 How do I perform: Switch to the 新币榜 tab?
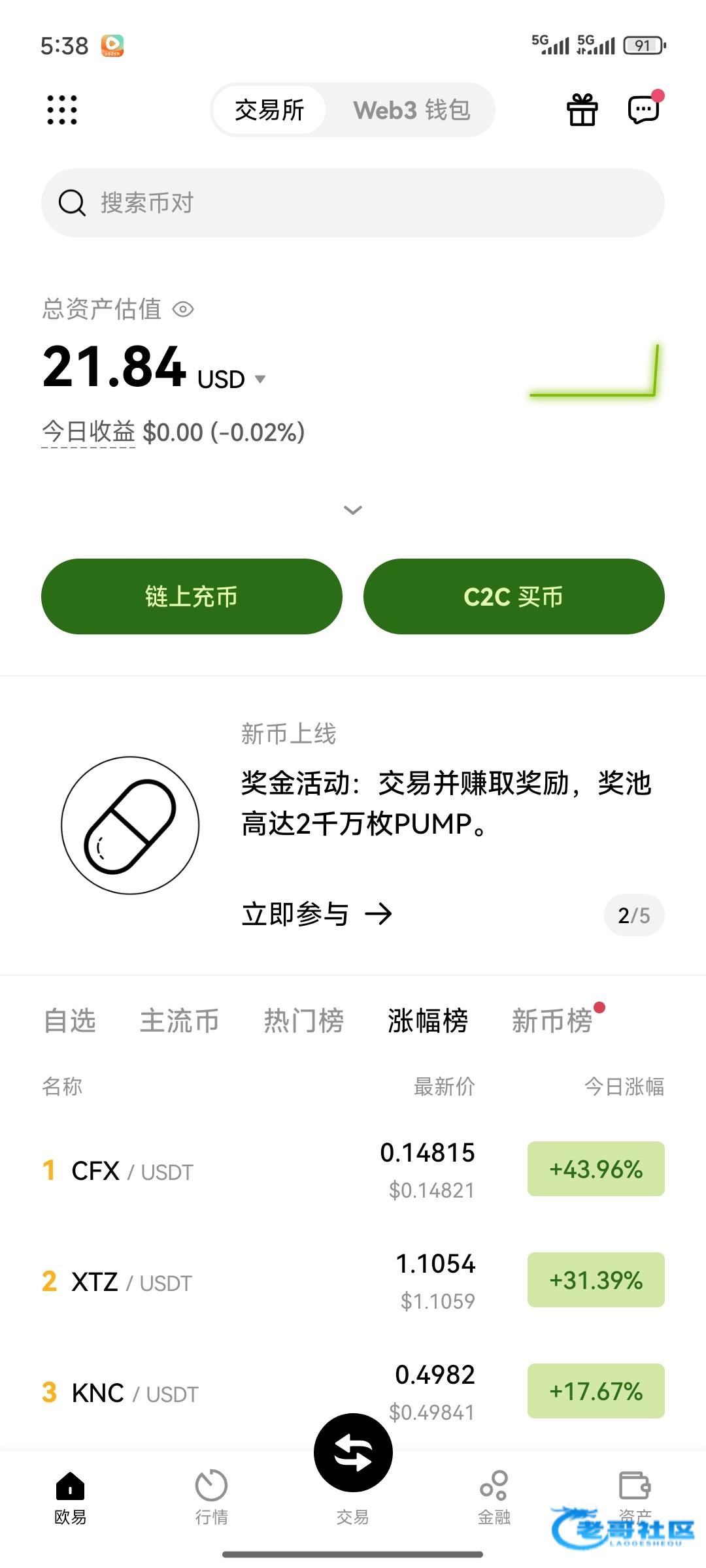(552, 1021)
